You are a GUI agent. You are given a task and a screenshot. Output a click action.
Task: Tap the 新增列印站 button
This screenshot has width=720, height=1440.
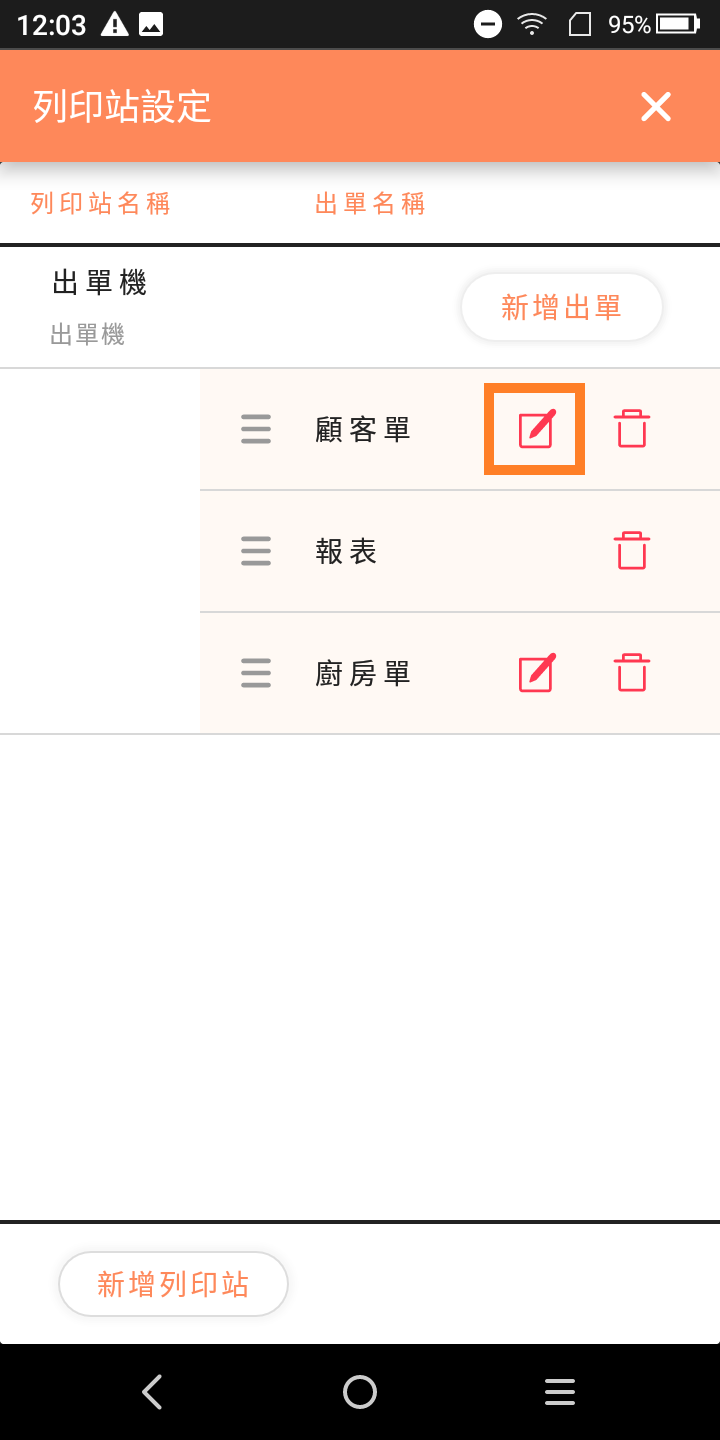tap(173, 1284)
